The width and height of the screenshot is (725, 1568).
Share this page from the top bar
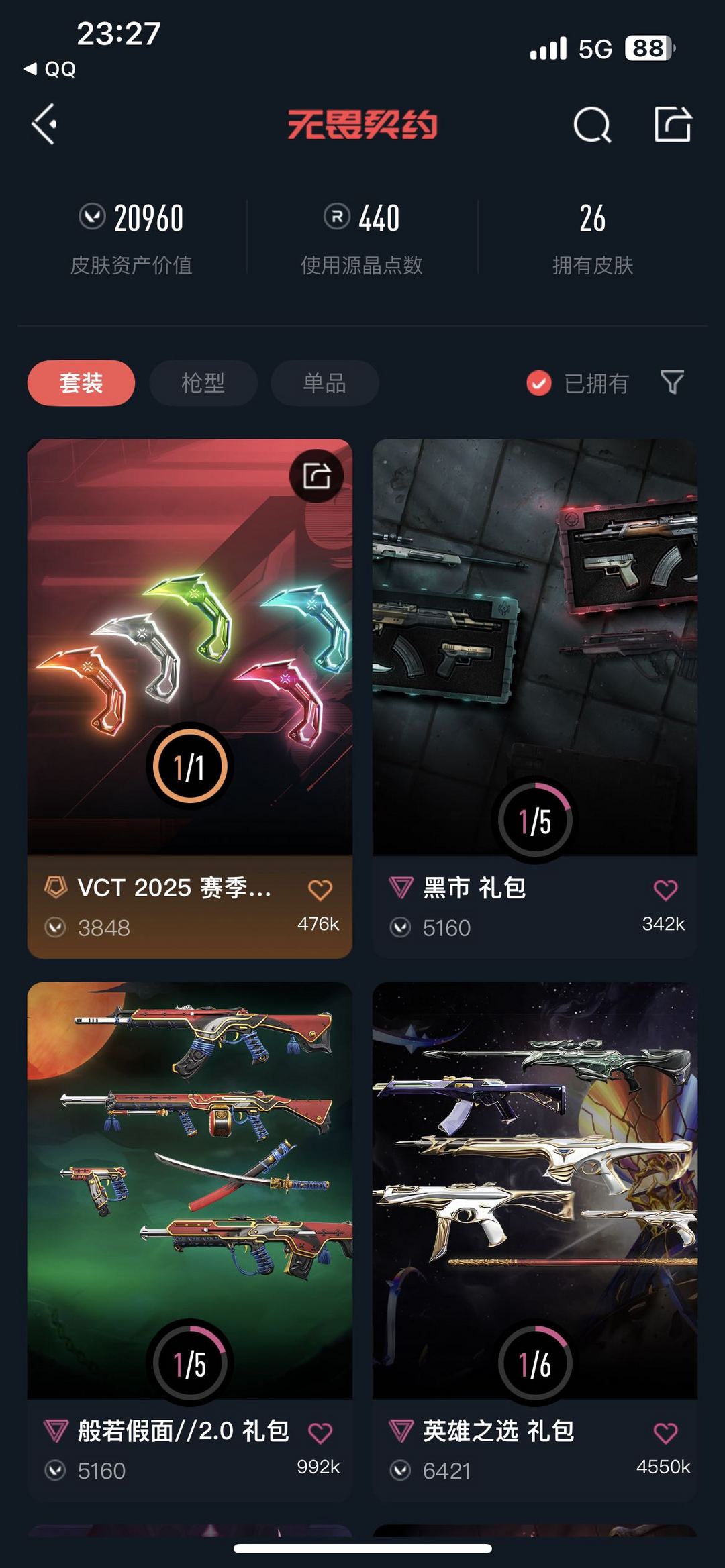coord(673,124)
